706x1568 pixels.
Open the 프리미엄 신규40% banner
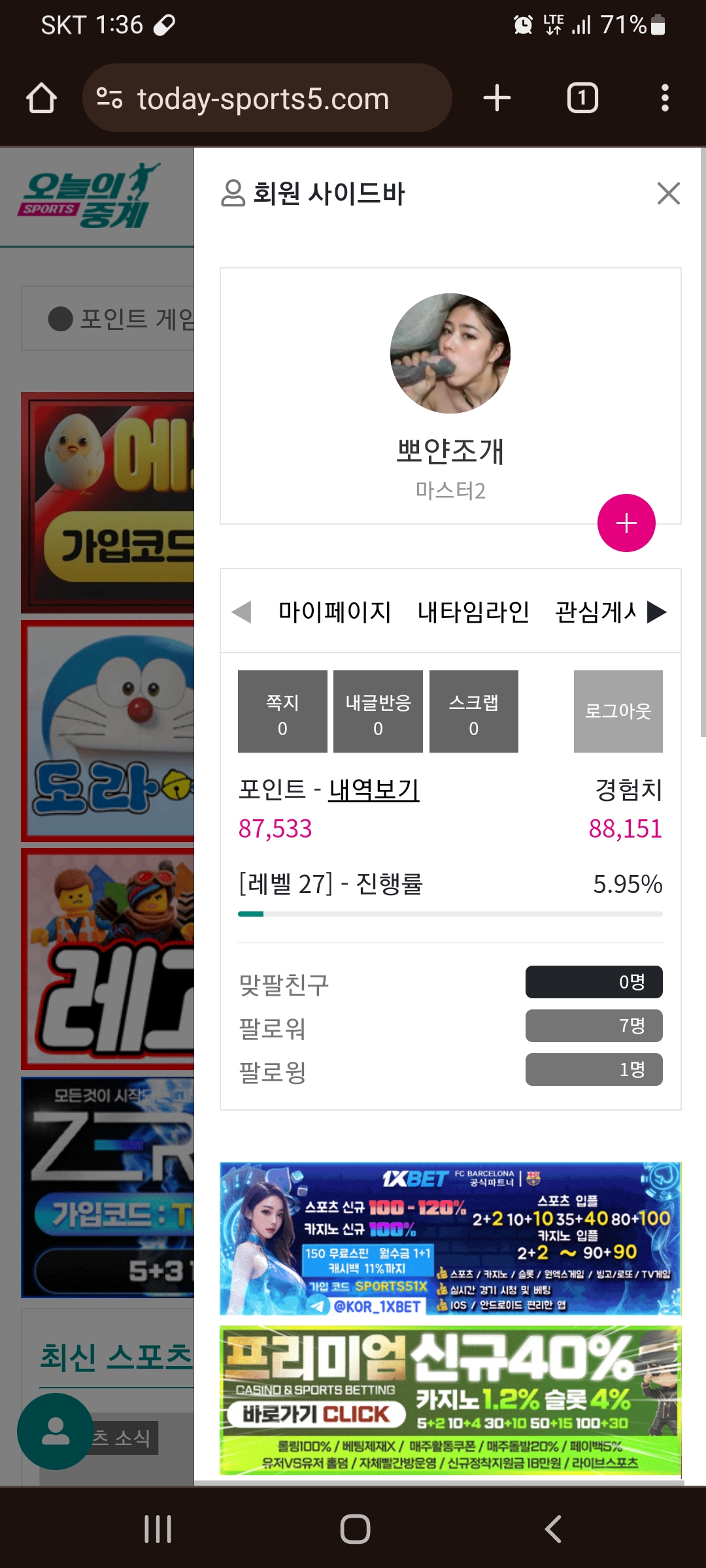coord(450,1400)
